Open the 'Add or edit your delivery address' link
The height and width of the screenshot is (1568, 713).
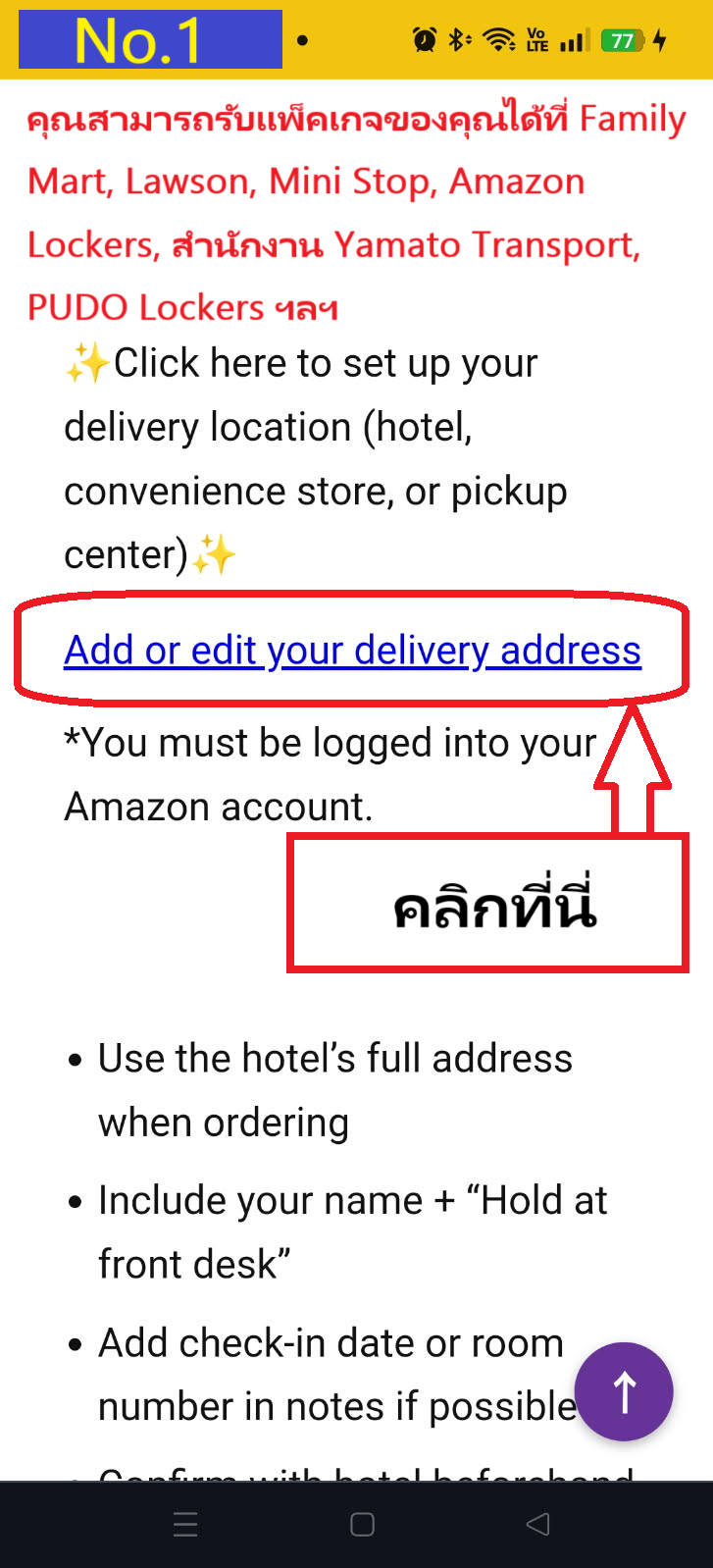(x=352, y=650)
